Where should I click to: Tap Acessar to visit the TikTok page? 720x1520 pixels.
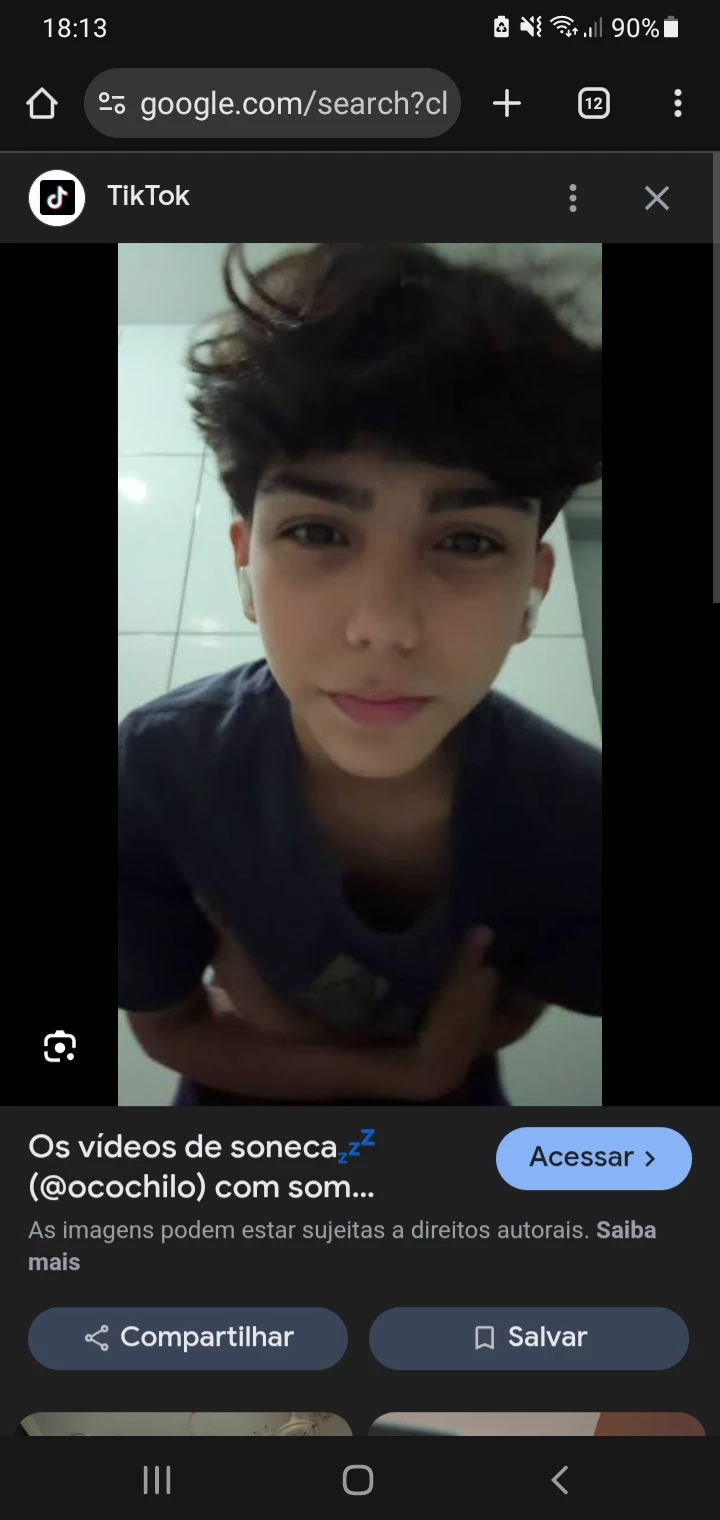pos(593,1158)
